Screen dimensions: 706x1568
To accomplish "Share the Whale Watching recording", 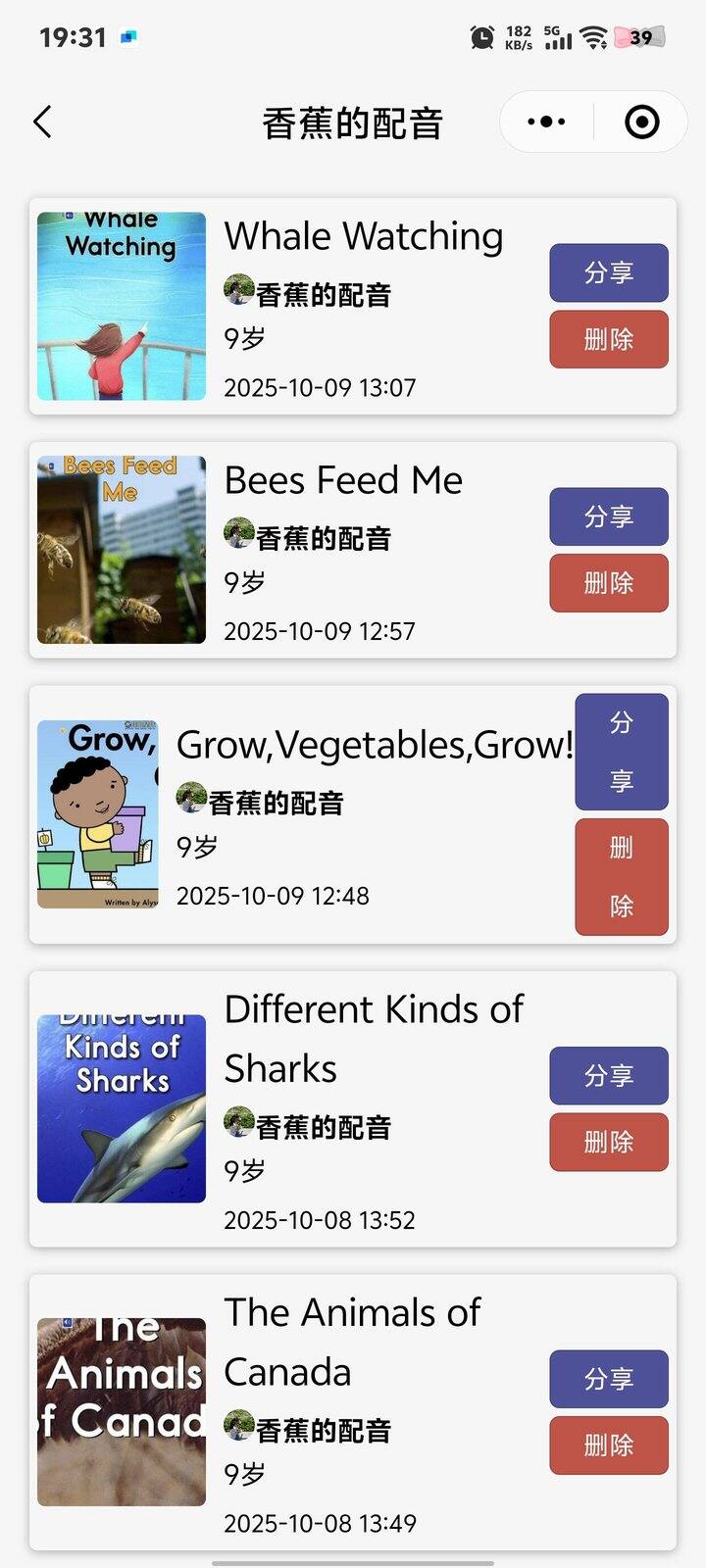I will (x=608, y=272).
